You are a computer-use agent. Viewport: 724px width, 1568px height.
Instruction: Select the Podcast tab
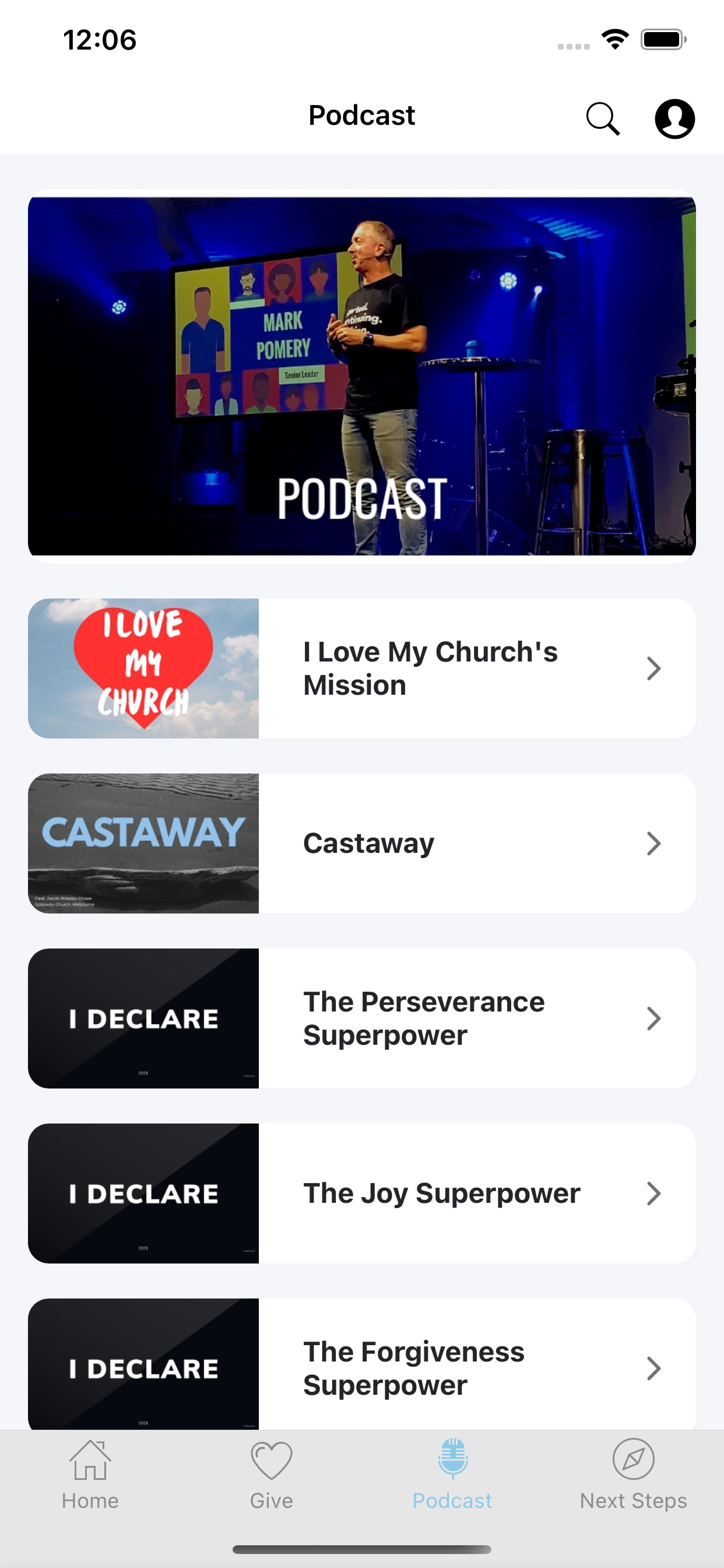pyautogui.click(x=452, y=1474)
